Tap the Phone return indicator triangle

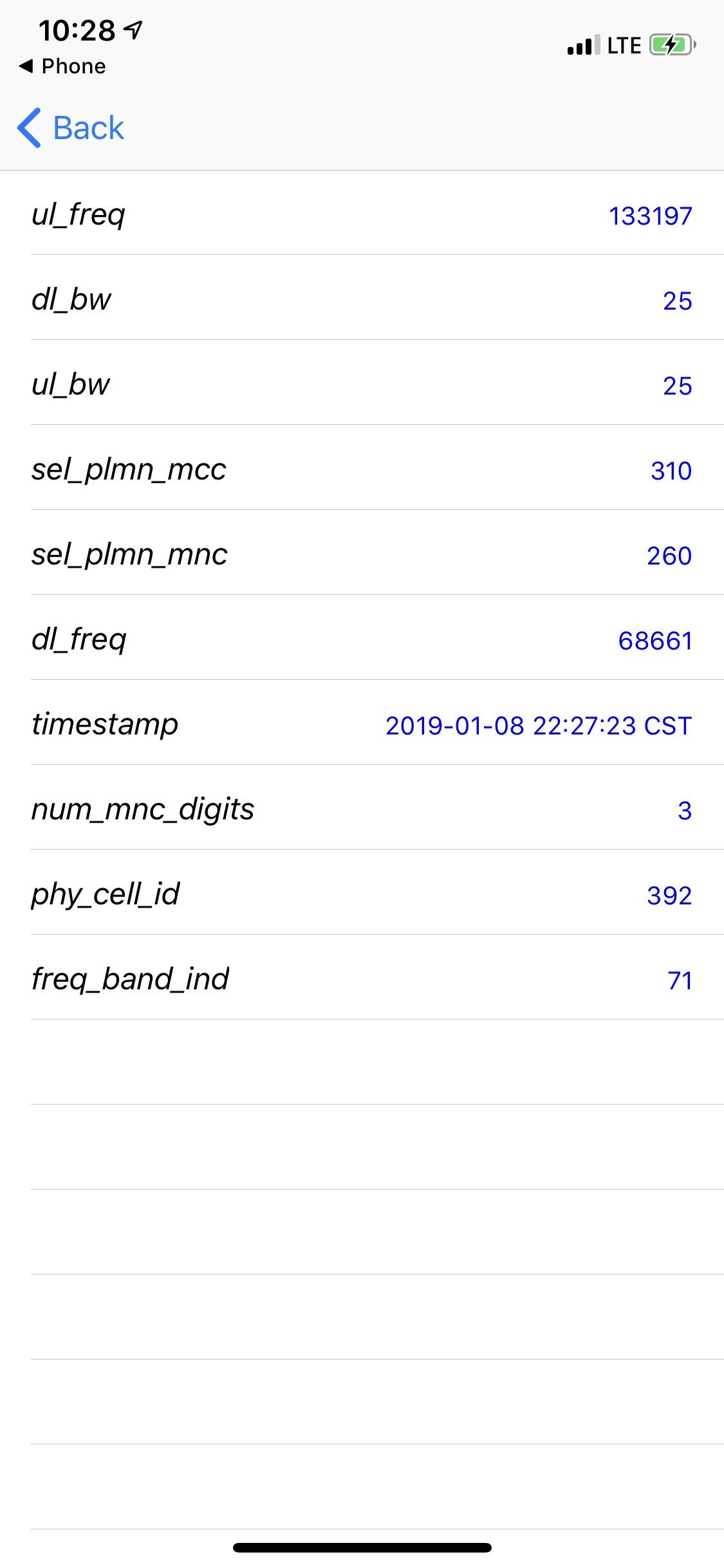27,65
